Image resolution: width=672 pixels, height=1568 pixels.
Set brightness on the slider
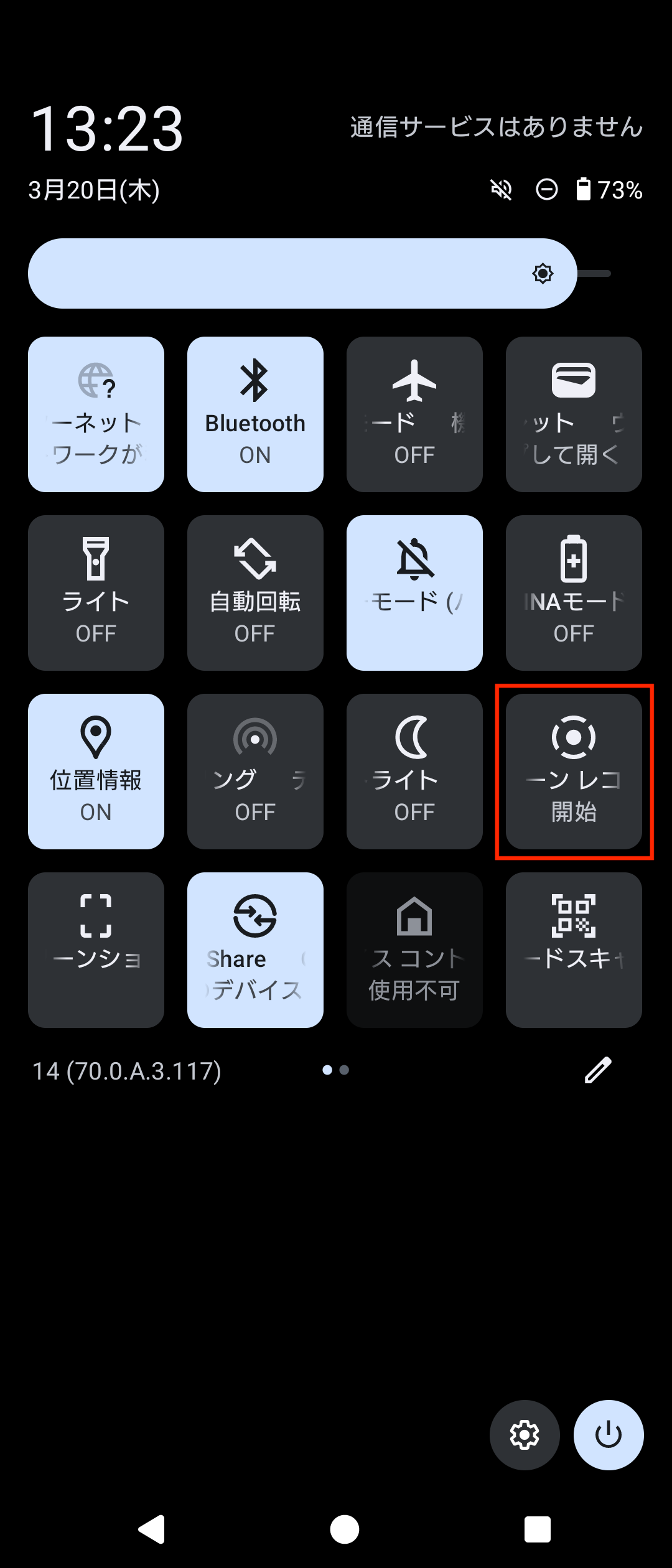point(311,273)
